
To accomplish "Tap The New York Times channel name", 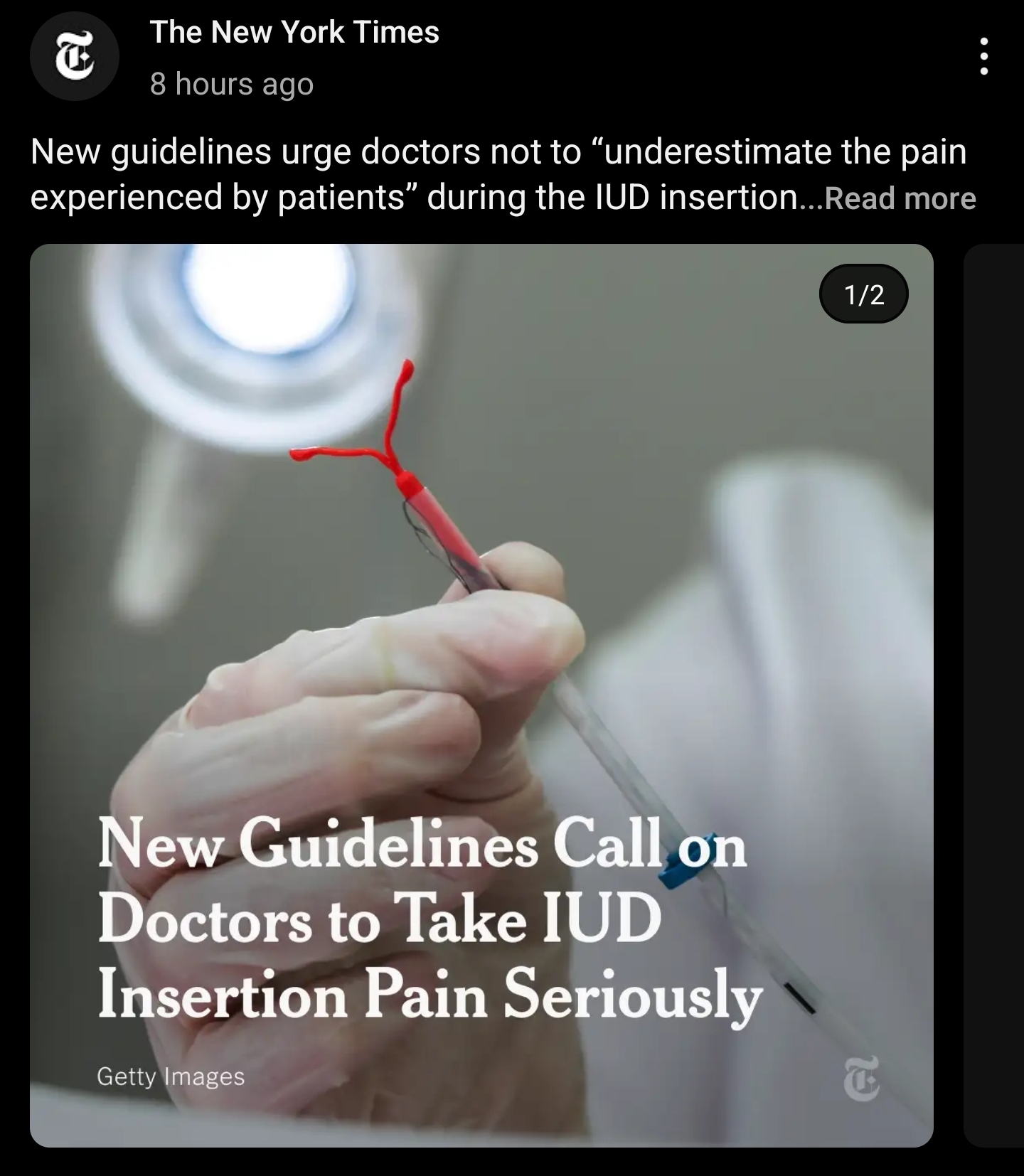I will (294, 33).
